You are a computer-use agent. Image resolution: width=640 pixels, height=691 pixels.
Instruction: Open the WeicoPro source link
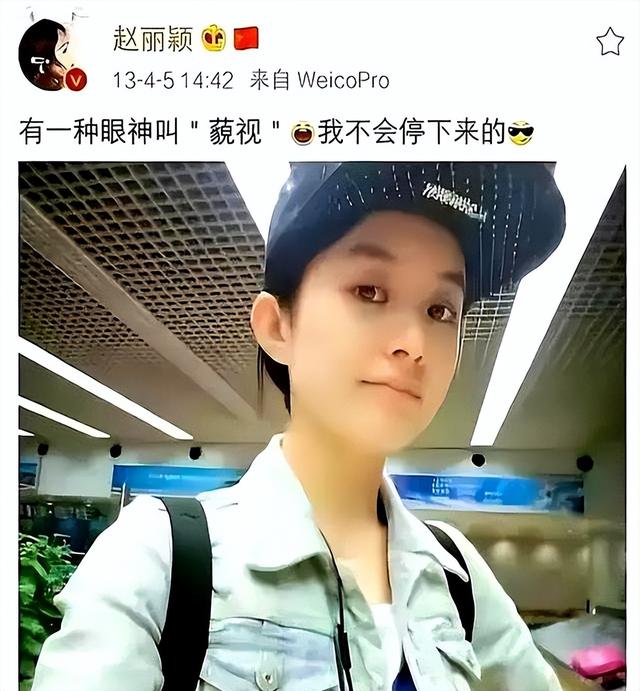(x=343, y=80)
